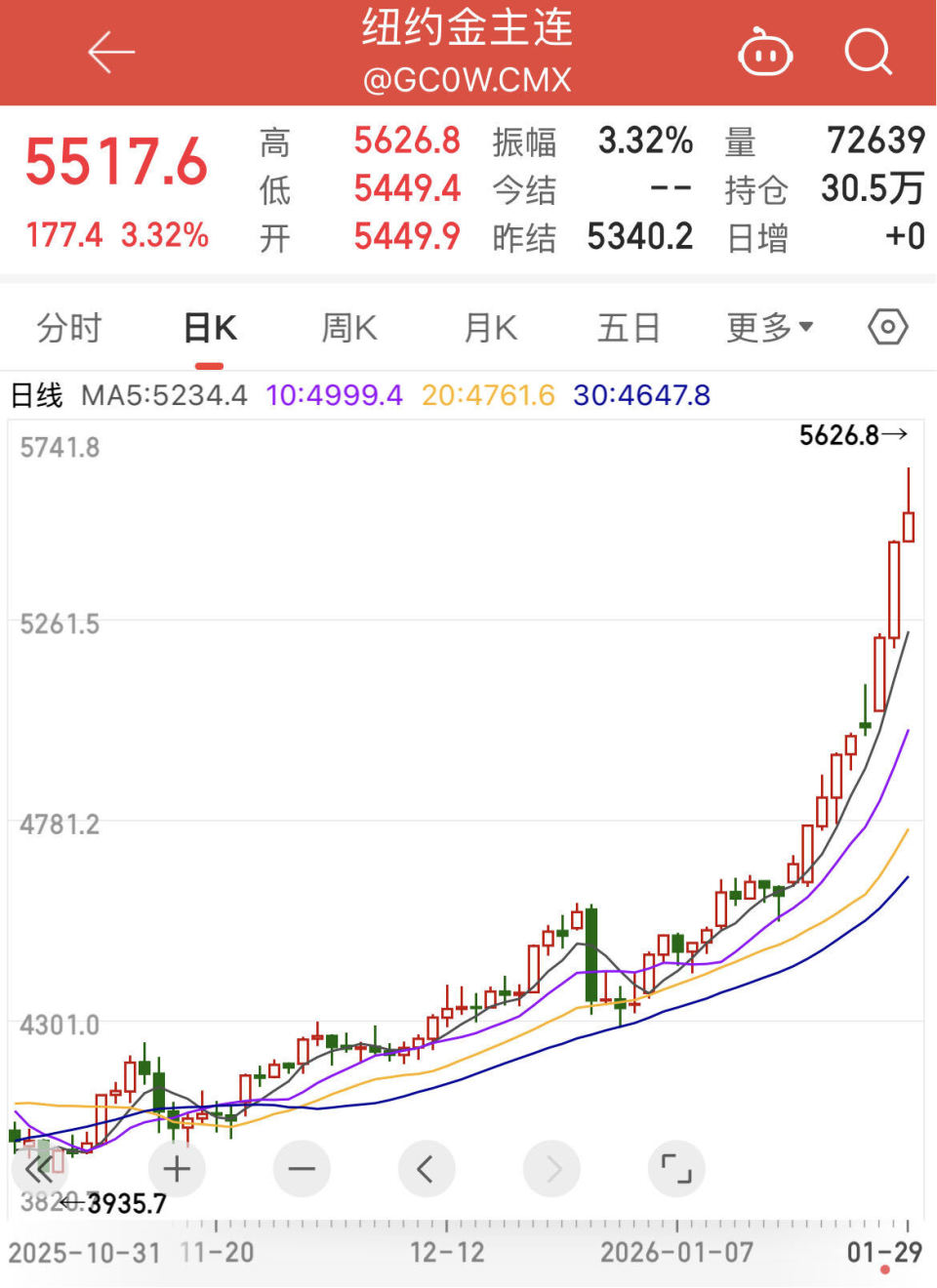The height and width of the screenshot is (1288, 937).
Task: Pan chart right with the right arrow
Action: [x=551, y=1168]
